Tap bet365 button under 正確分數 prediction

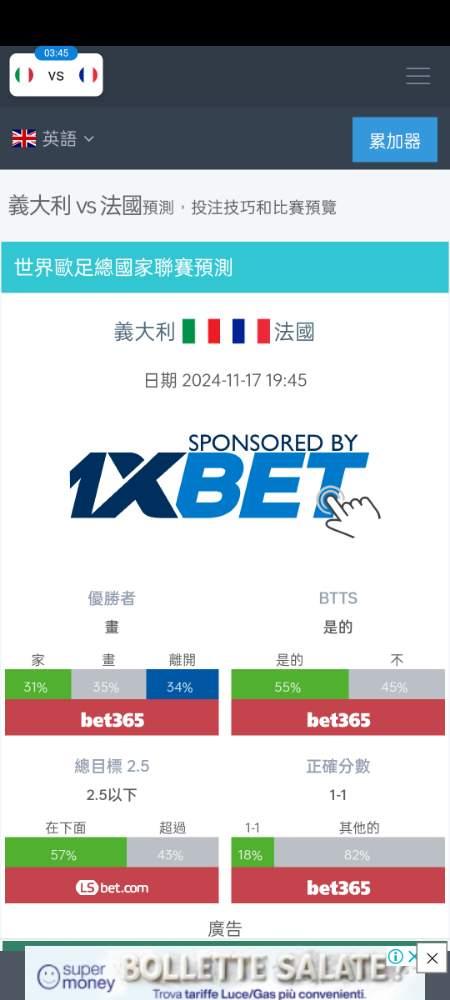click(338, 886)
